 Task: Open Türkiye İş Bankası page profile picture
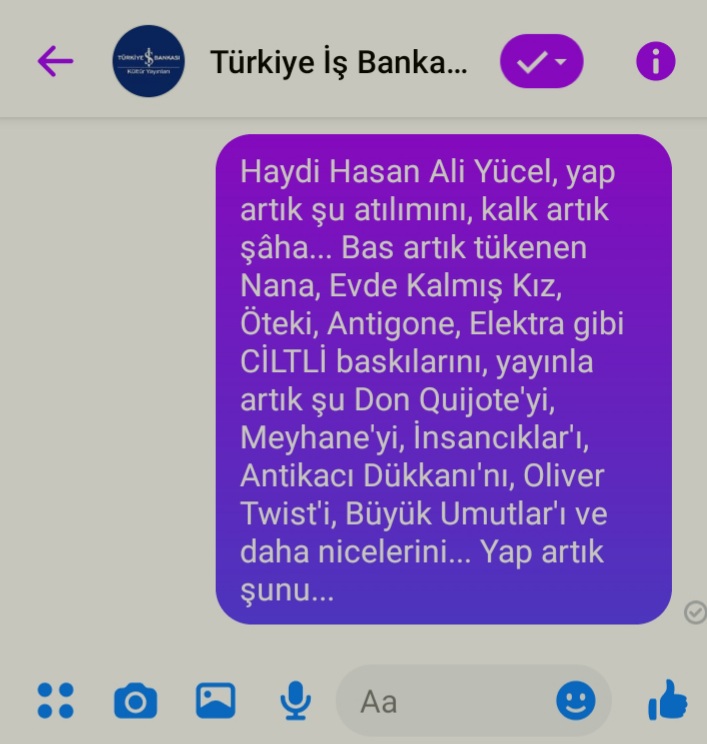[x=148, y=61]
